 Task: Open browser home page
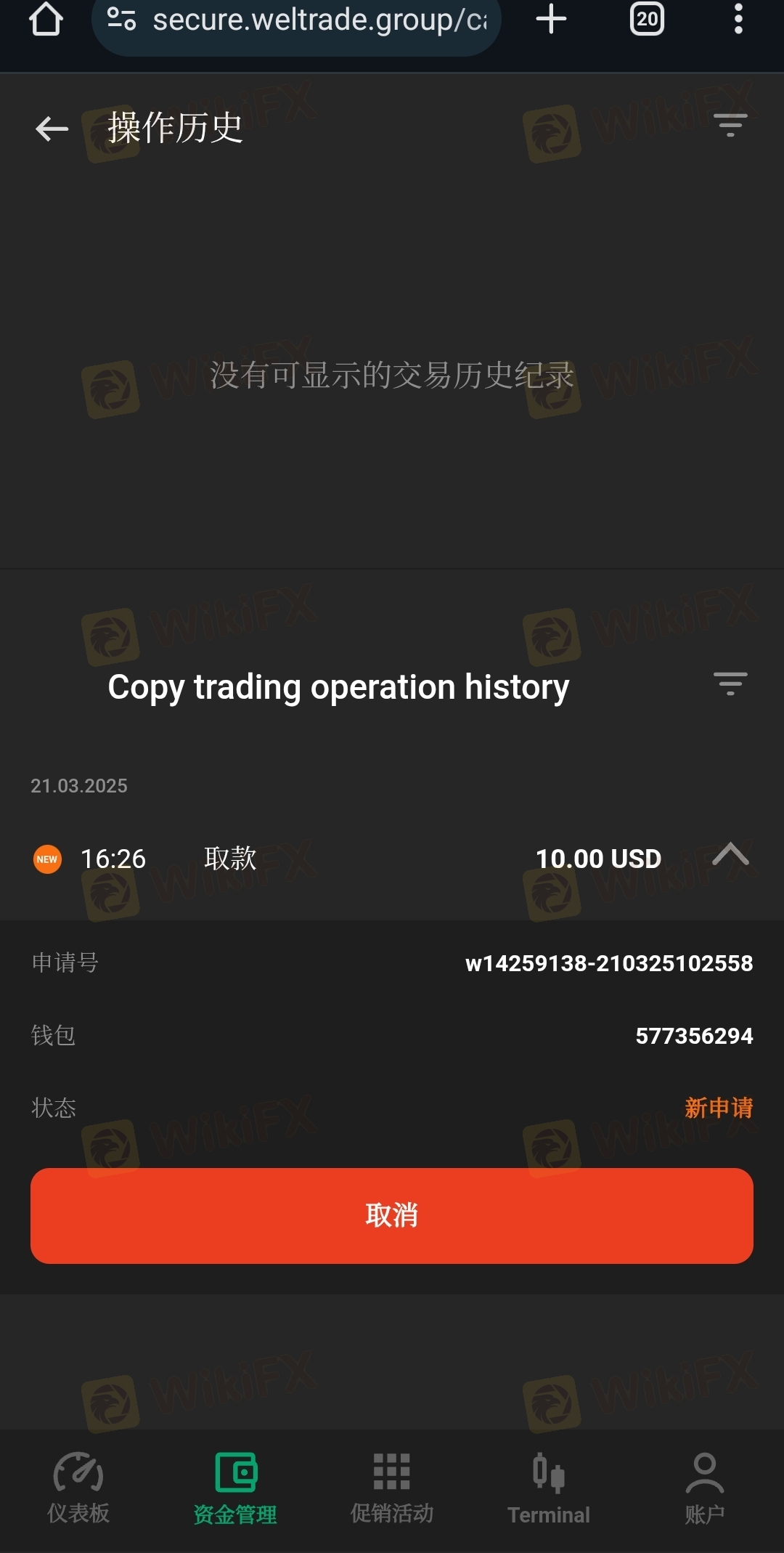46,19
